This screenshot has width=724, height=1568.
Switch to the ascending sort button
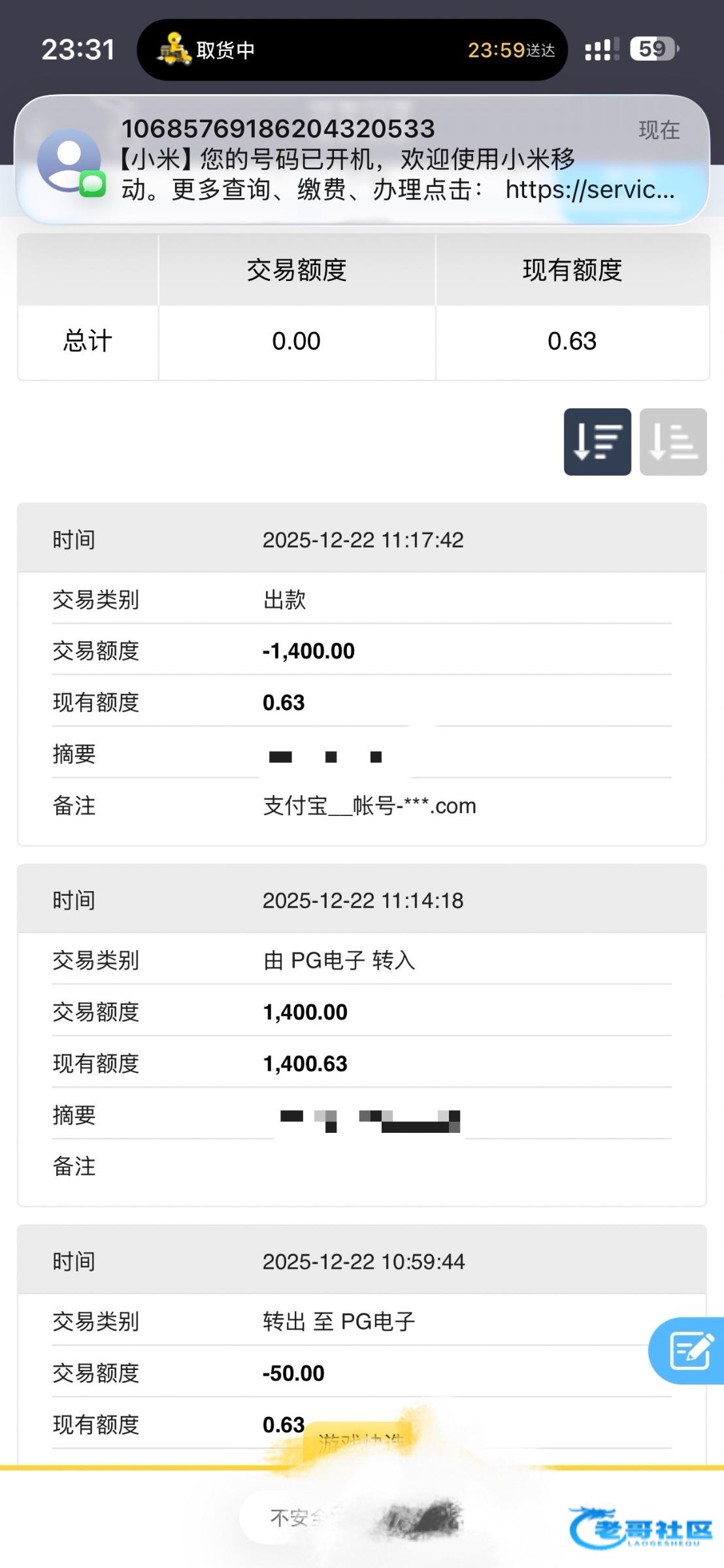673,442
